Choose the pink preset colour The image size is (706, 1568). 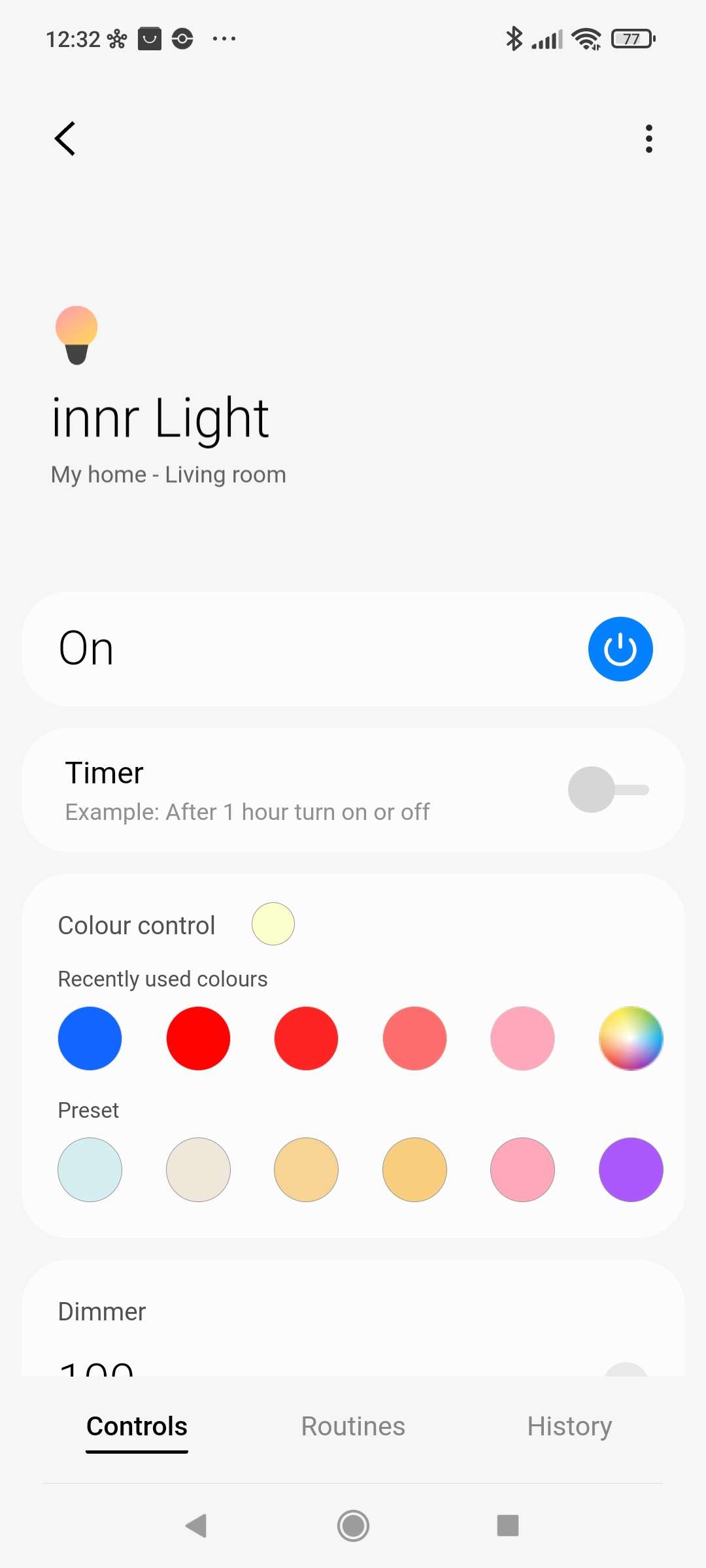(x=522, y=1169)
